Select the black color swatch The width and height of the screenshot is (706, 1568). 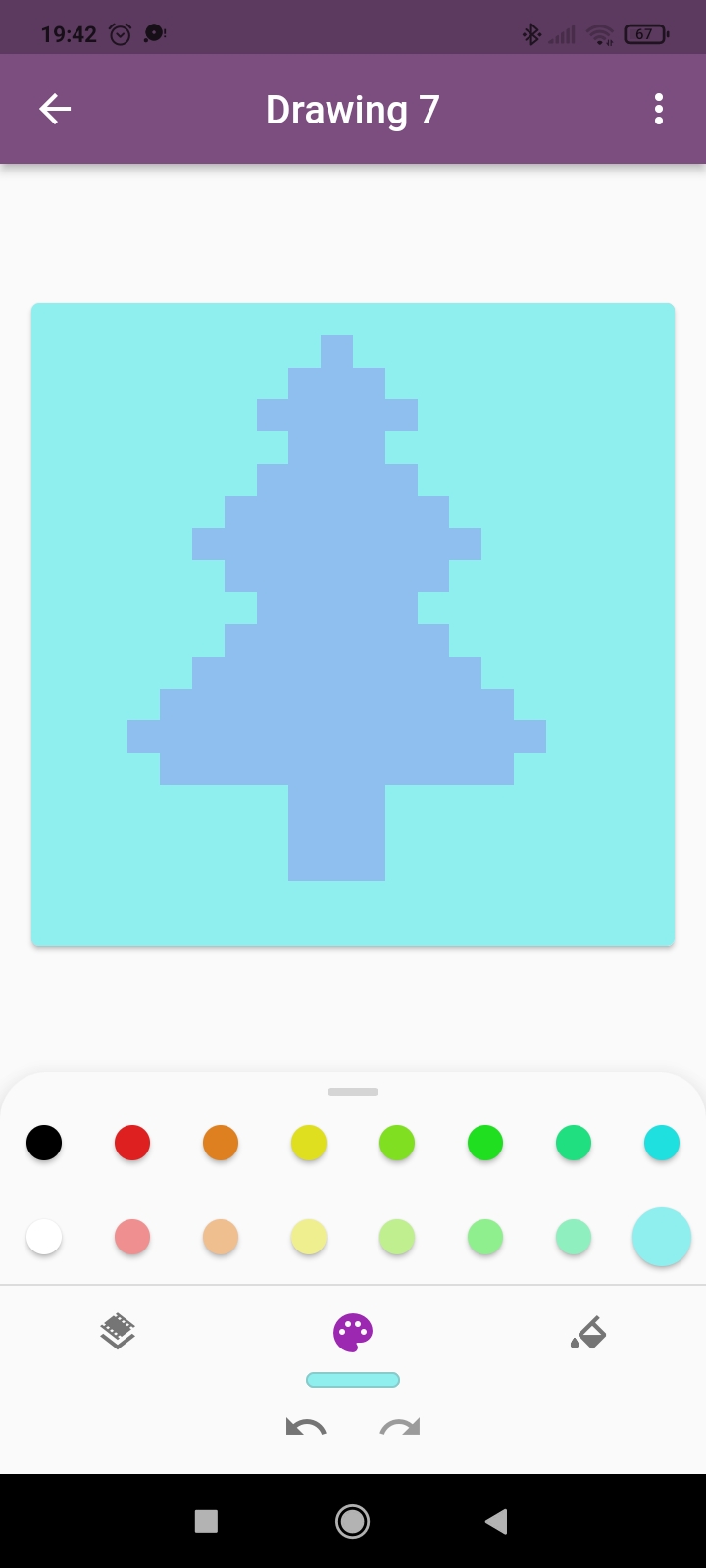[44, 1143]
